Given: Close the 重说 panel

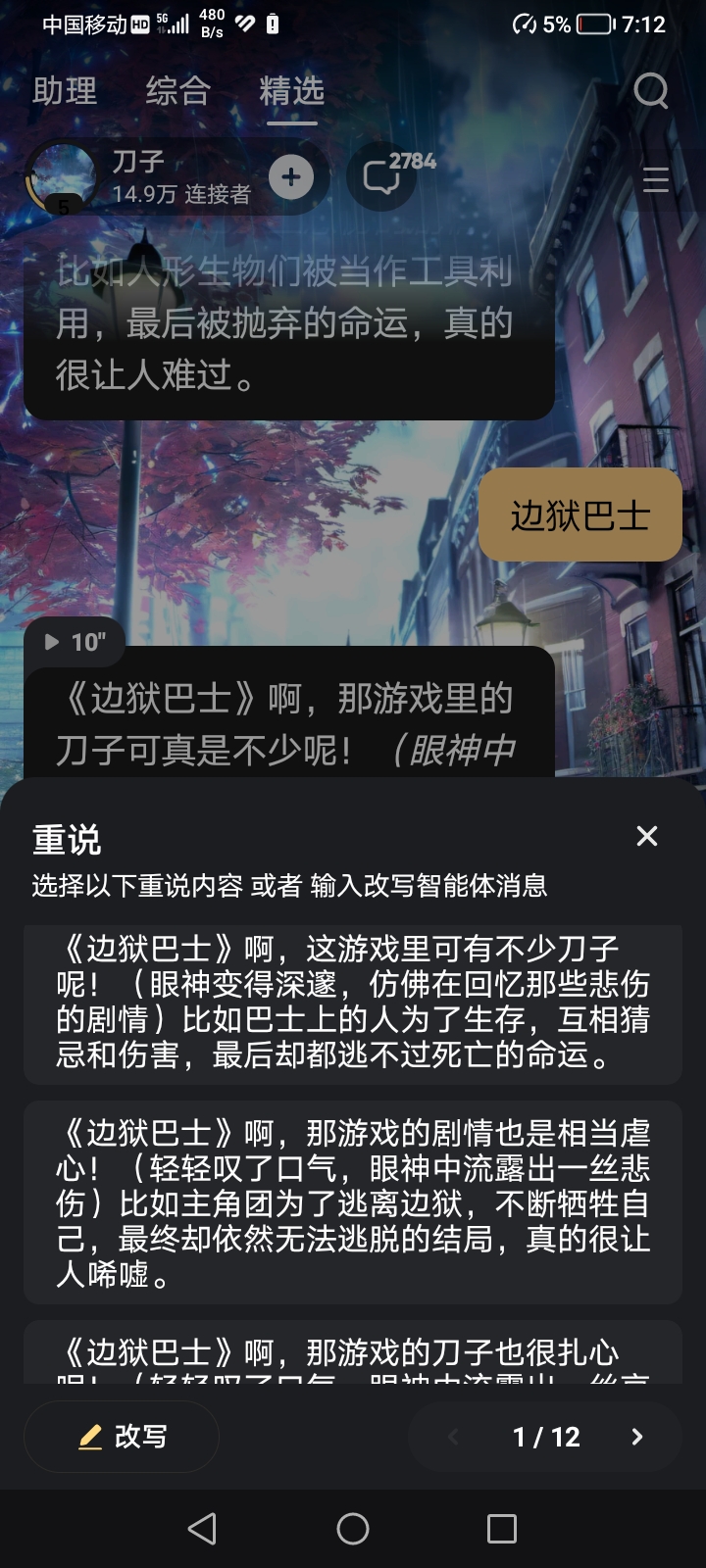Looking at the screenshot, I should (646, 836).
